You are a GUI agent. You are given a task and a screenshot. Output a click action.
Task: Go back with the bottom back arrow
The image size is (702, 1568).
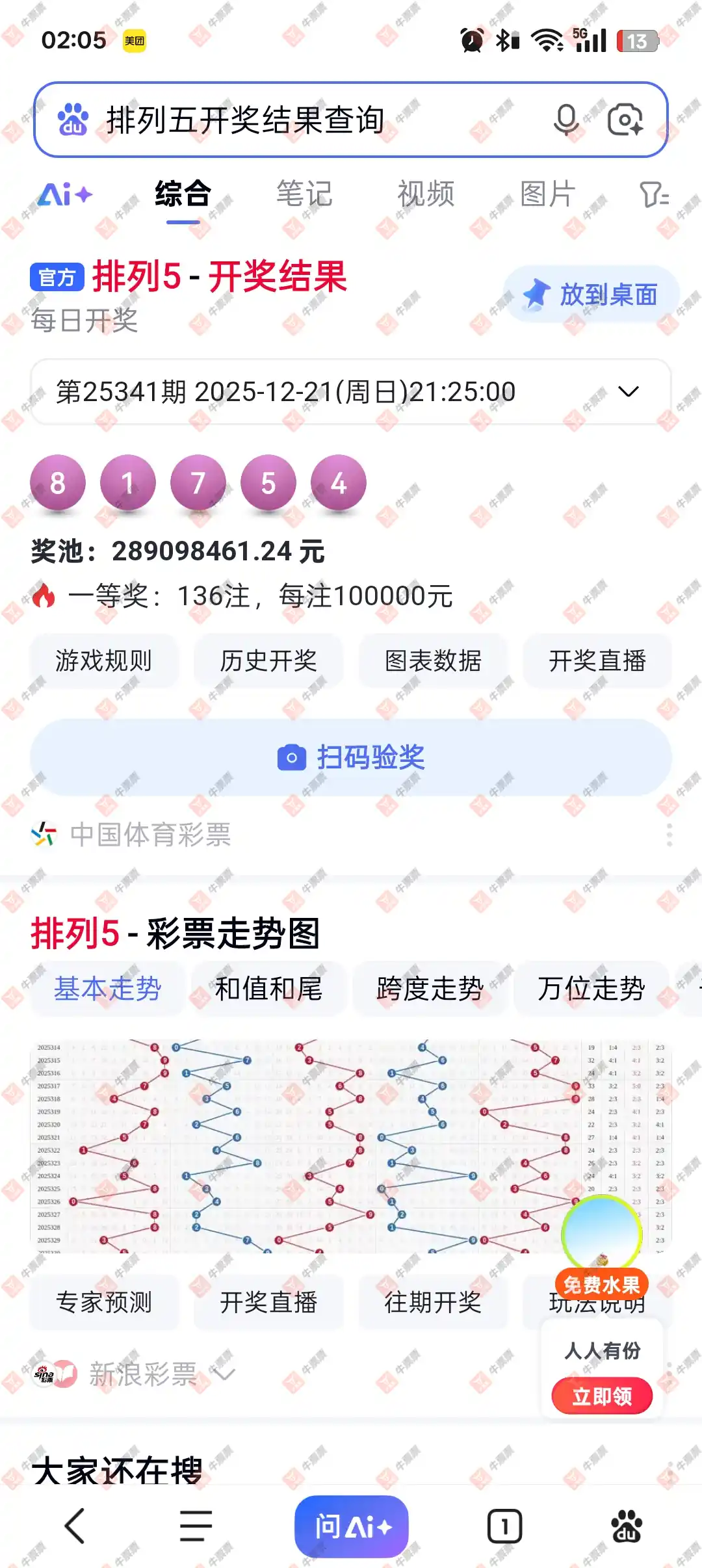pyautogui.click(x=75, y=1526)
